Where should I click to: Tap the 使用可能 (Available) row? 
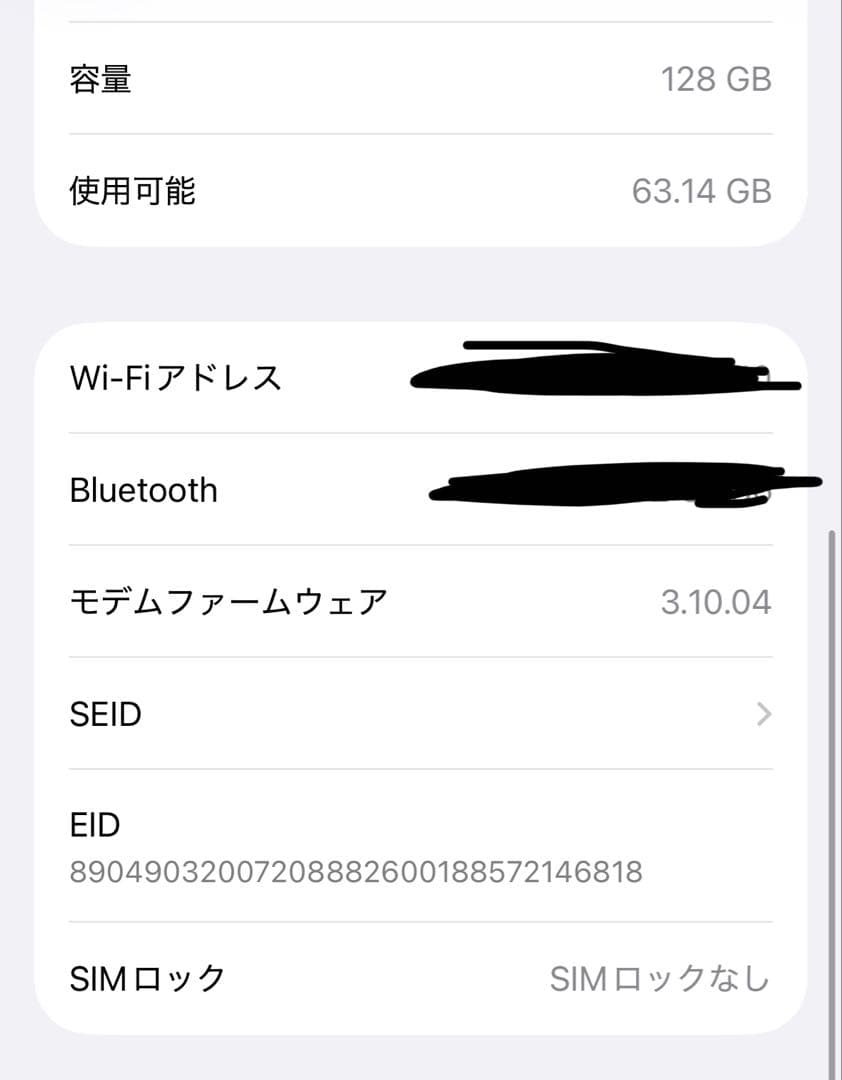click(400, 191)
